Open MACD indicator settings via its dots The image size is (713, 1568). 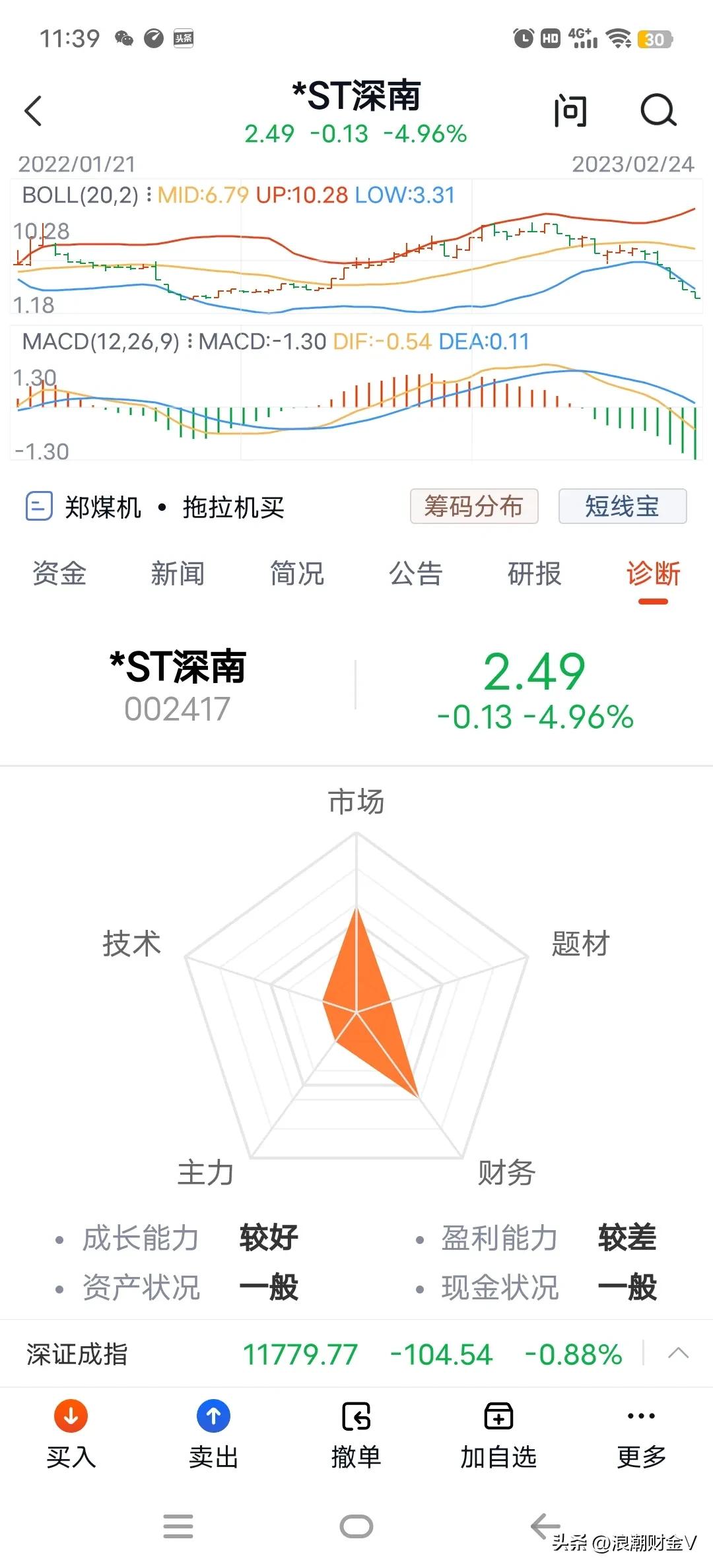pos(191,342)
